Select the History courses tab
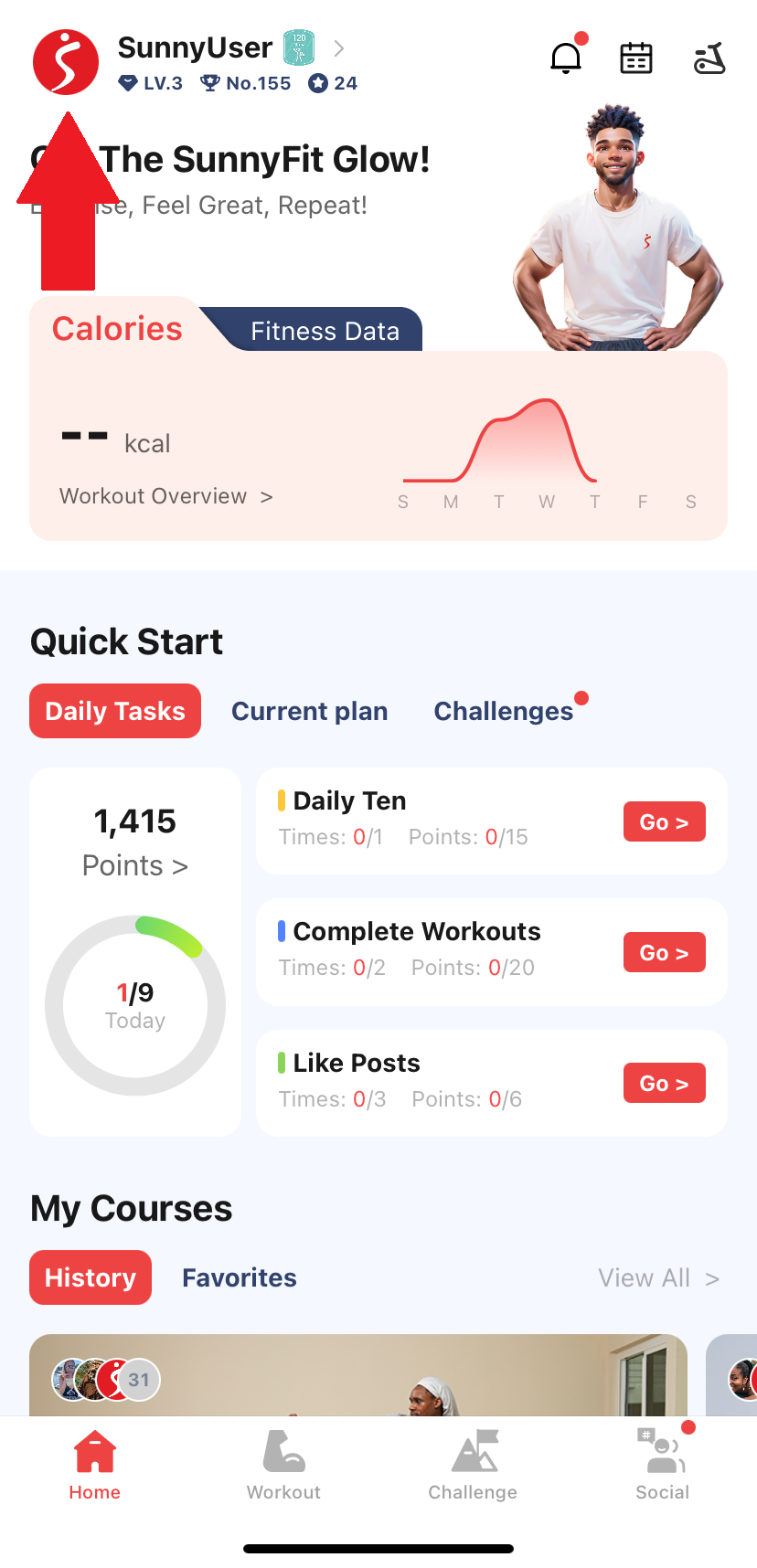Image resolution: width=757 pixels, height=1568 pixels. (91, 1277)
